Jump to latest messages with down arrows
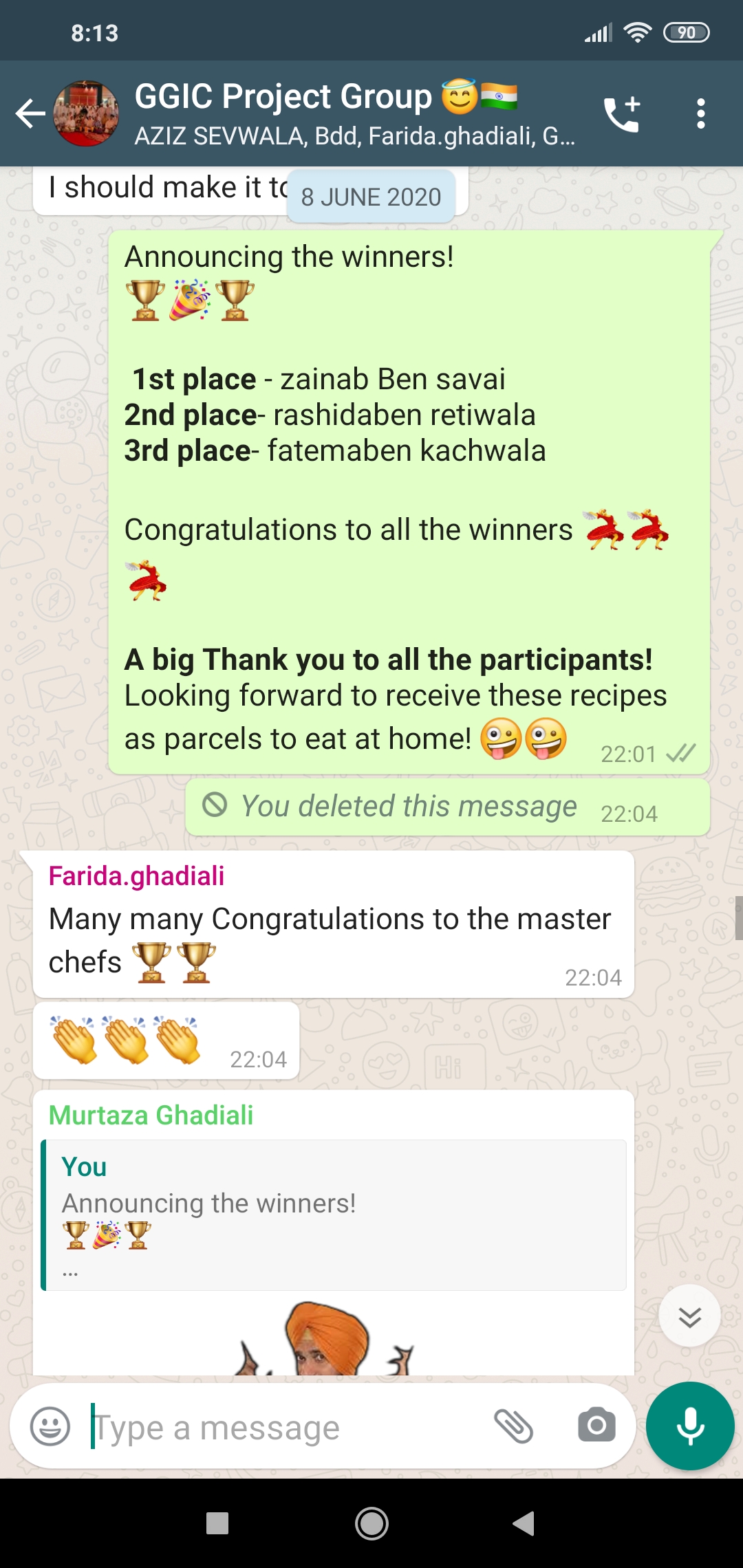743x1568 pixels. 689,1316
